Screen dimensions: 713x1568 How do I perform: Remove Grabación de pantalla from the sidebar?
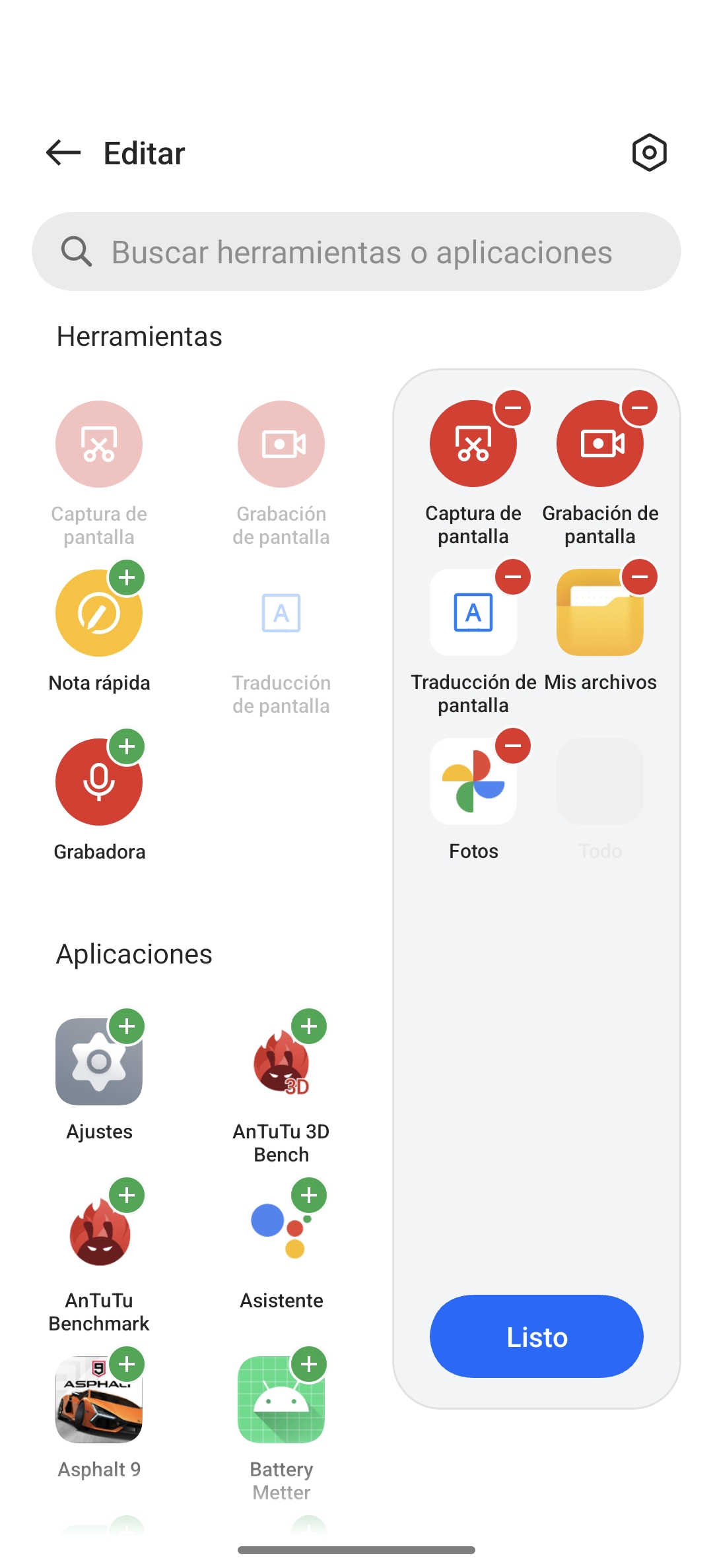click(x=640, y=408)
